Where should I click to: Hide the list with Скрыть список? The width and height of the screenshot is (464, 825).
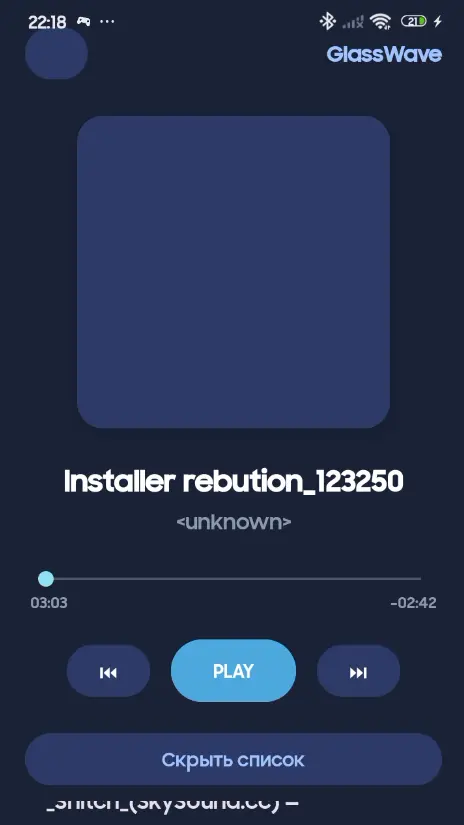[x=233, y=759]
